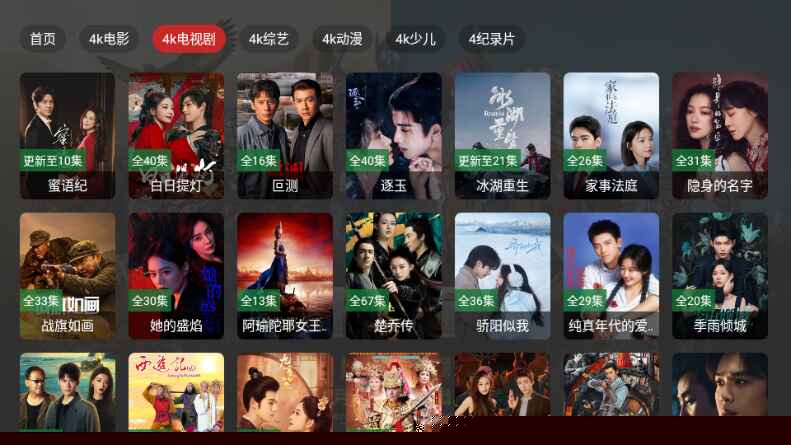
Task: View the drama 家事法庭
Action: [611, 135]
